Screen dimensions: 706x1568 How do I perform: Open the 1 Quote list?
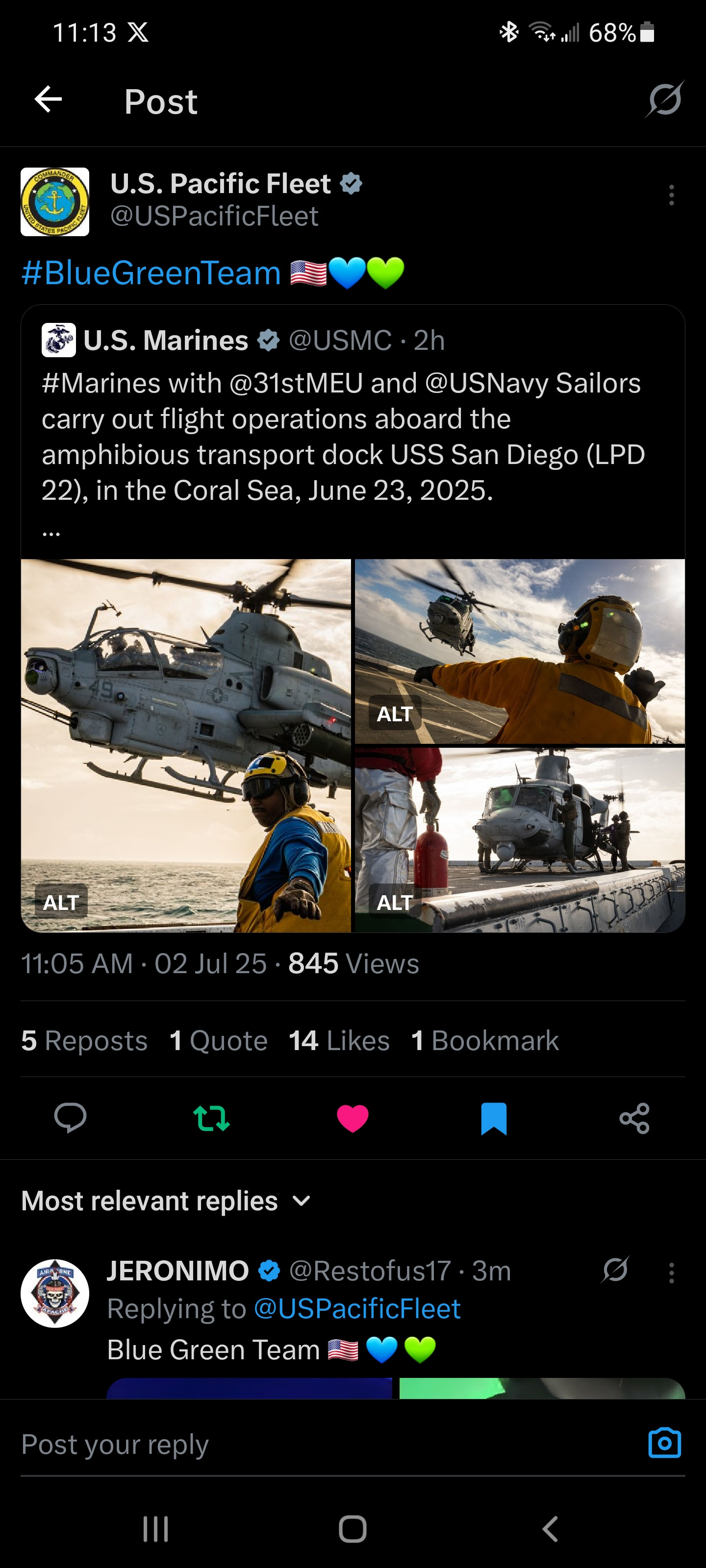(x=218, y=1040)
